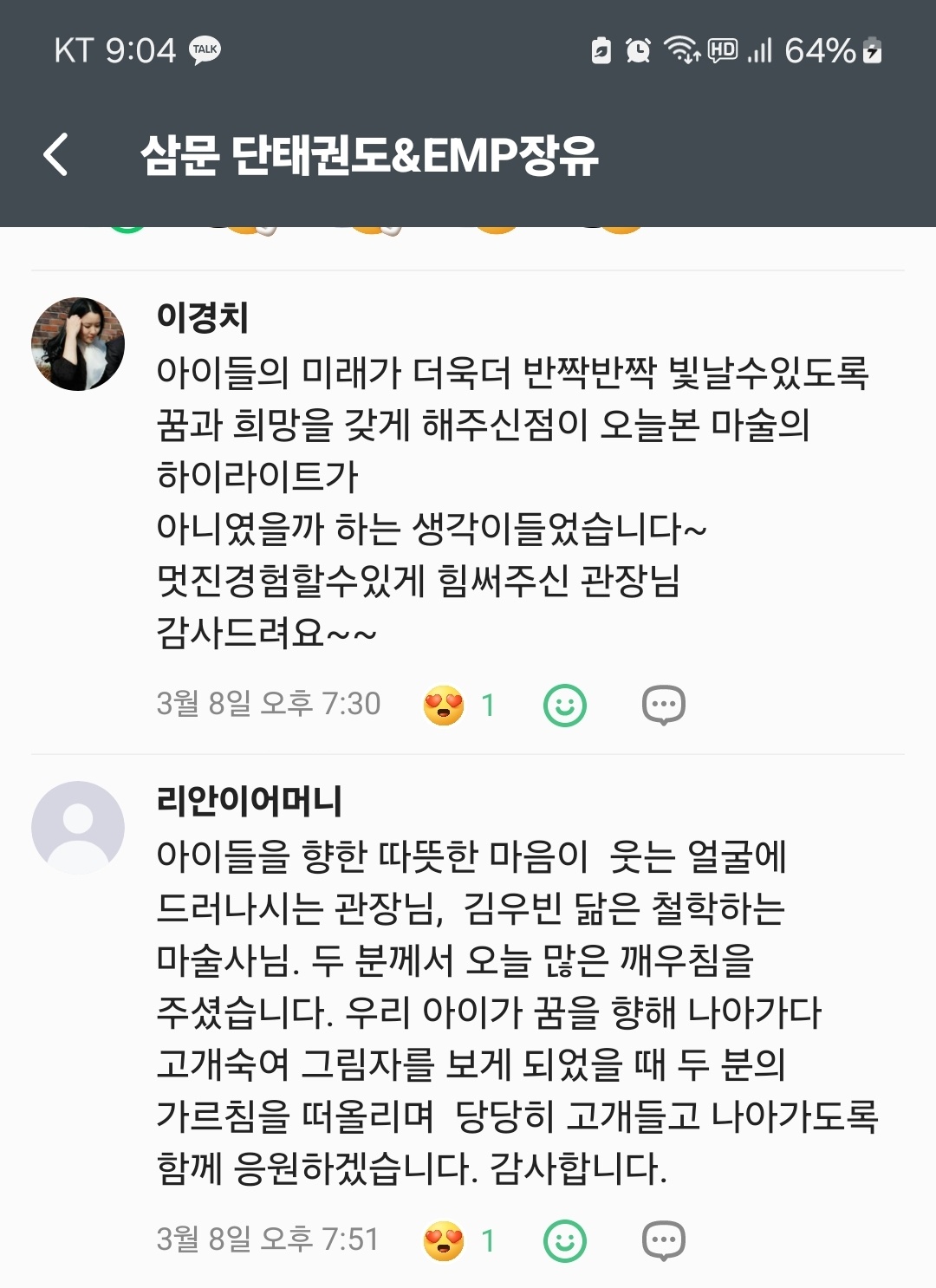Add an emoji reaction to 이경치's comment
Viewport: 936px width, 1288px height.
pyautogui.click(x=565, y=705)
